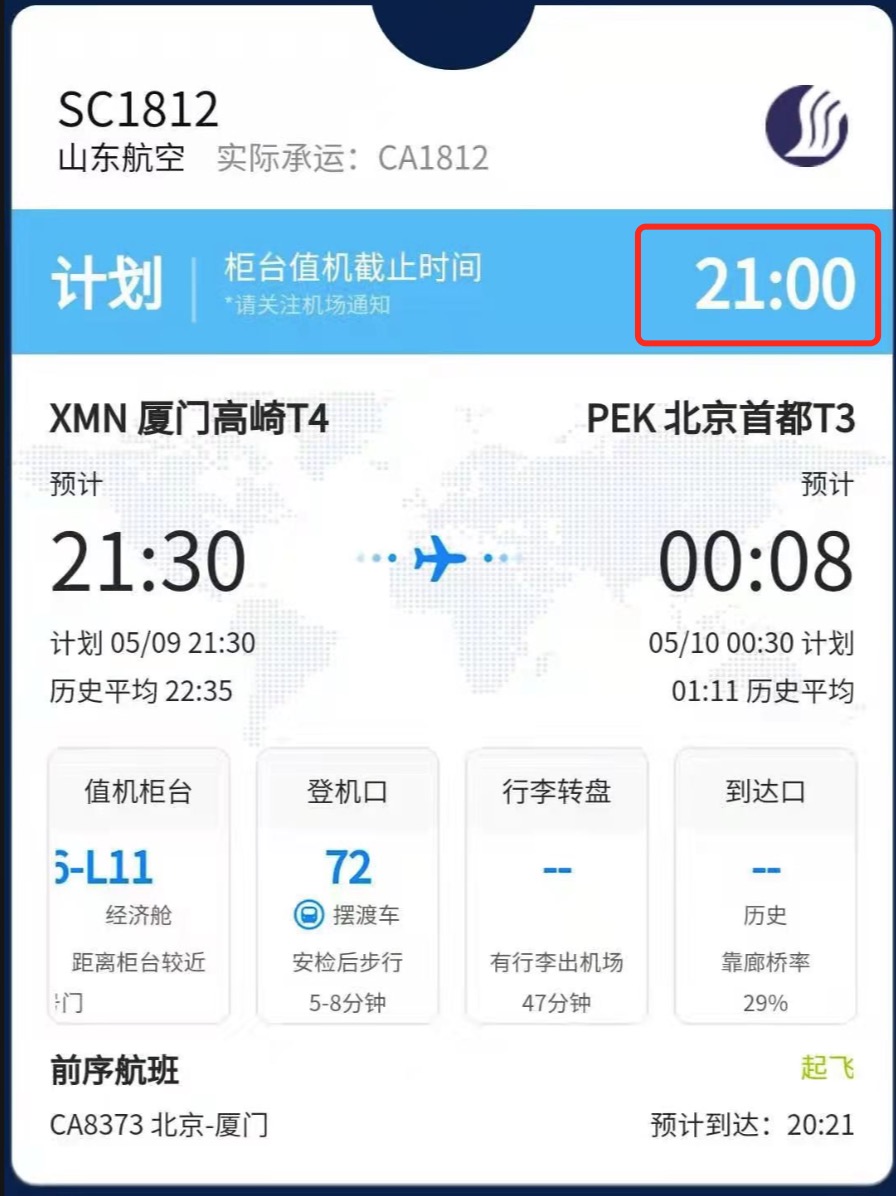Open the 到达口 arrival exit card
Image resolution: width=896 pixels, height=1196 pixels.
[765, 885]
